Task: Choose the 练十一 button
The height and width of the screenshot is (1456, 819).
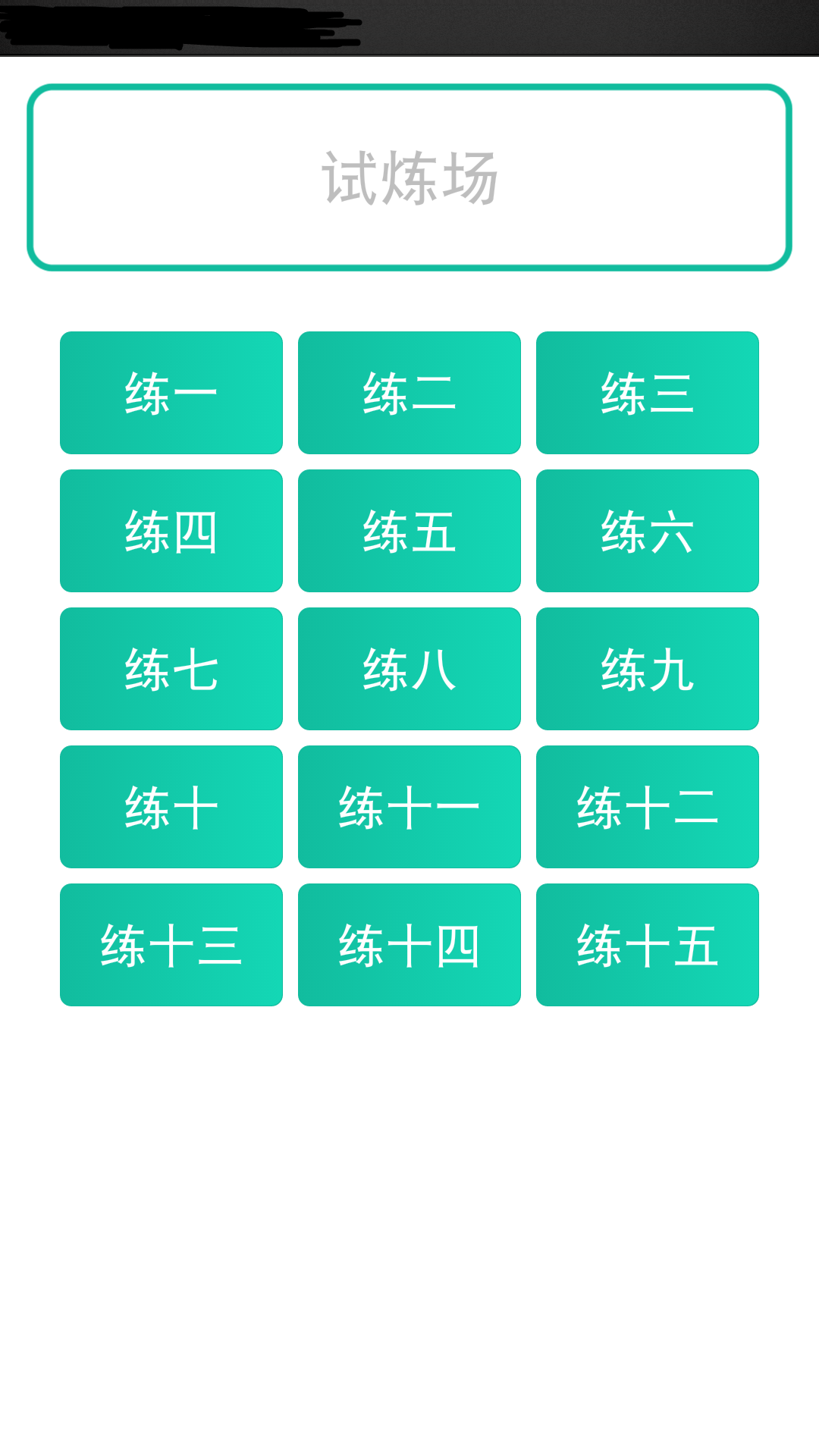Action: click(x=409, y=807)
